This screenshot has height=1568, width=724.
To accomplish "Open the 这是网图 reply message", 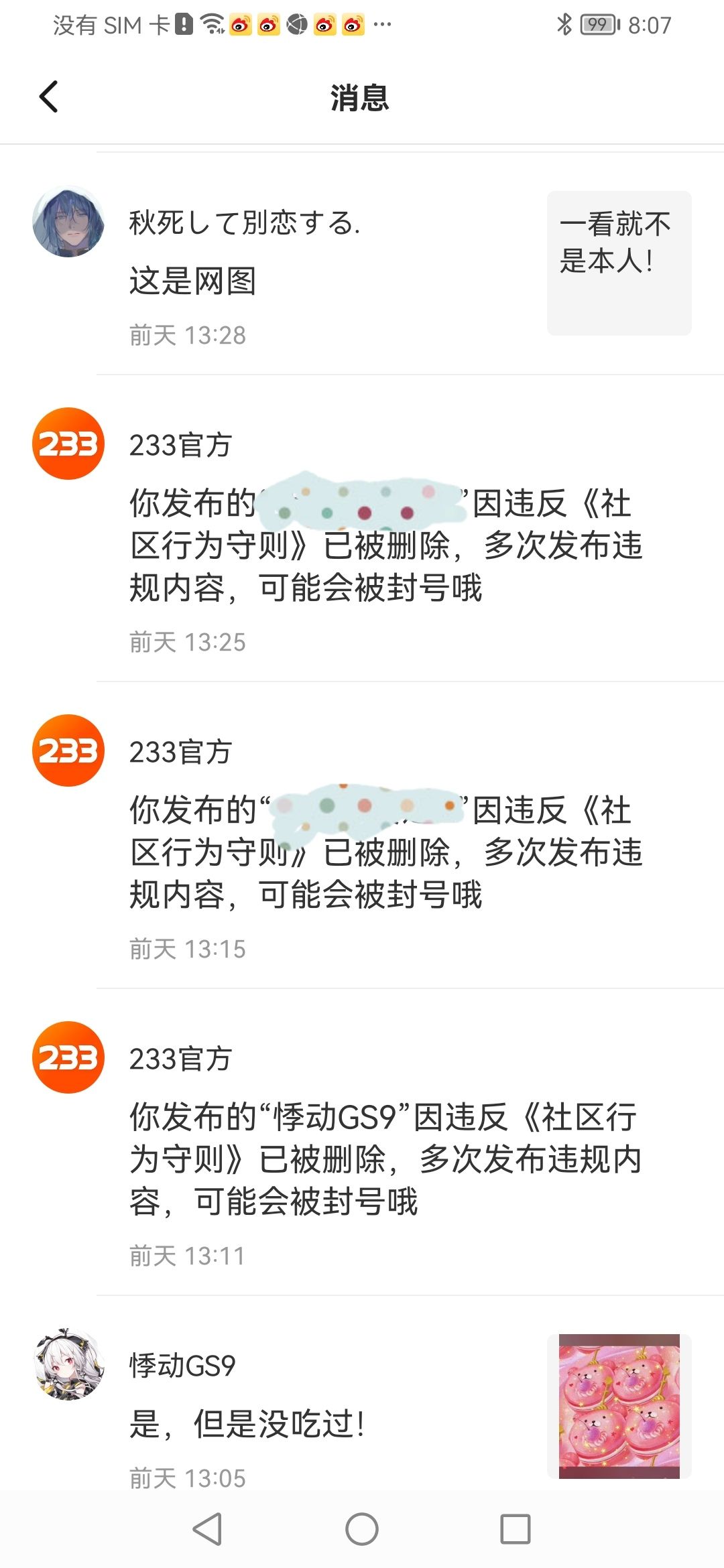I will (x=193, y=281).
